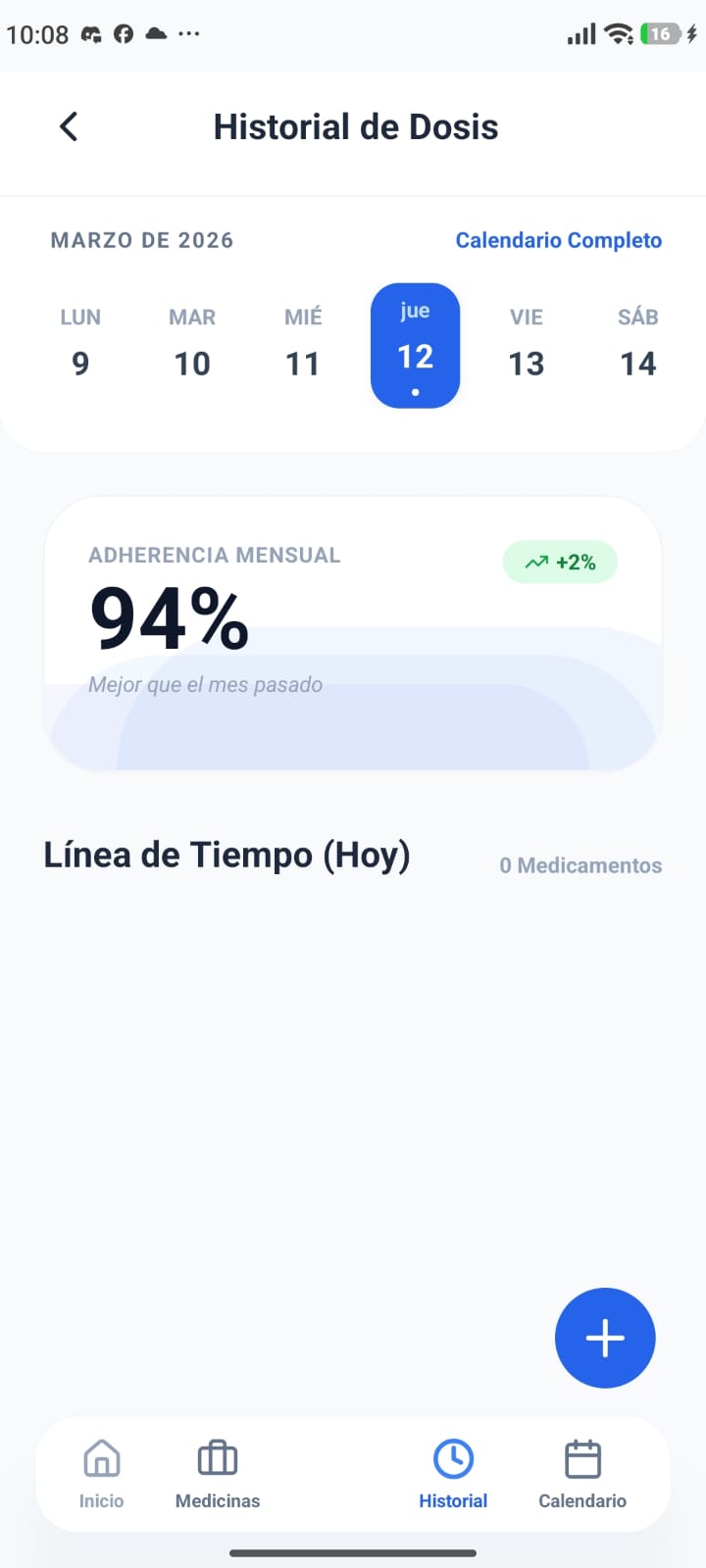Viewport: 706px width, 1568px height.
Task: Select Tuesday 10 in the week strip
Action: click(192, 345)
